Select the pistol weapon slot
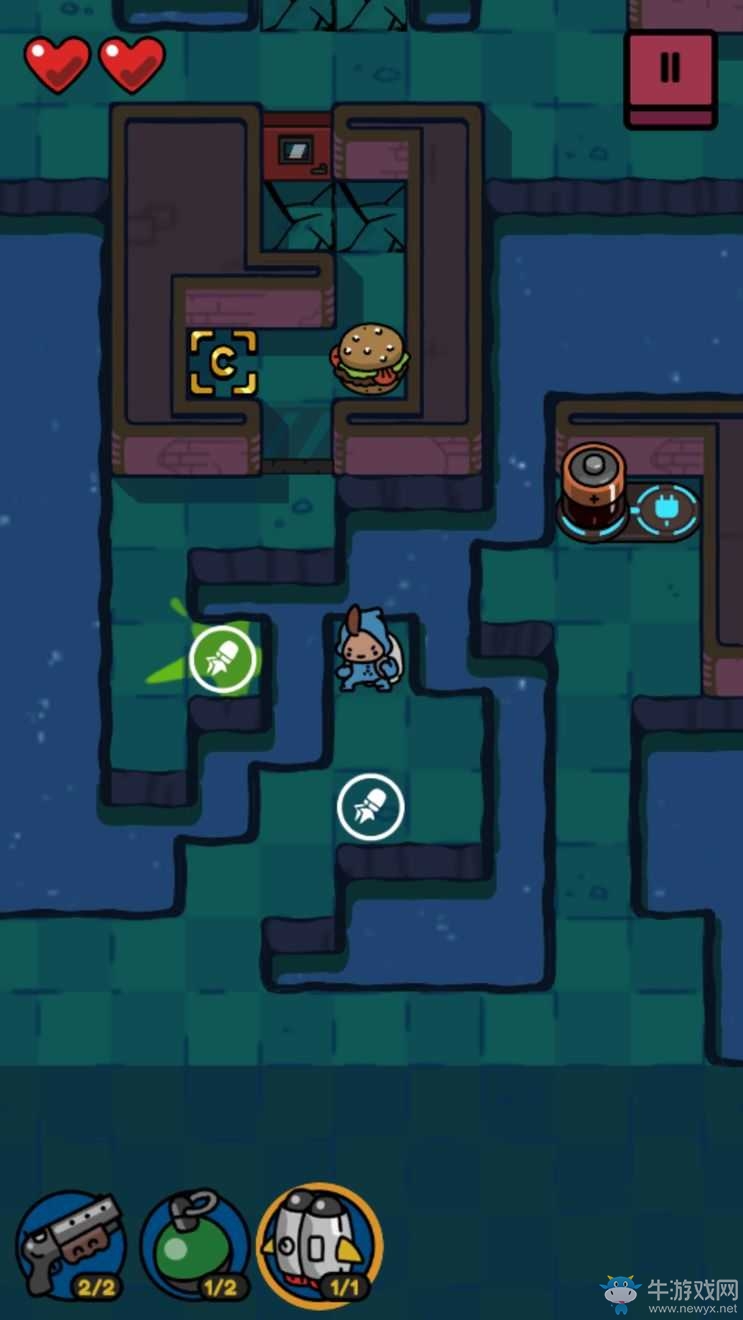Screen dimensions: 743x1320 coord(71,1245)
